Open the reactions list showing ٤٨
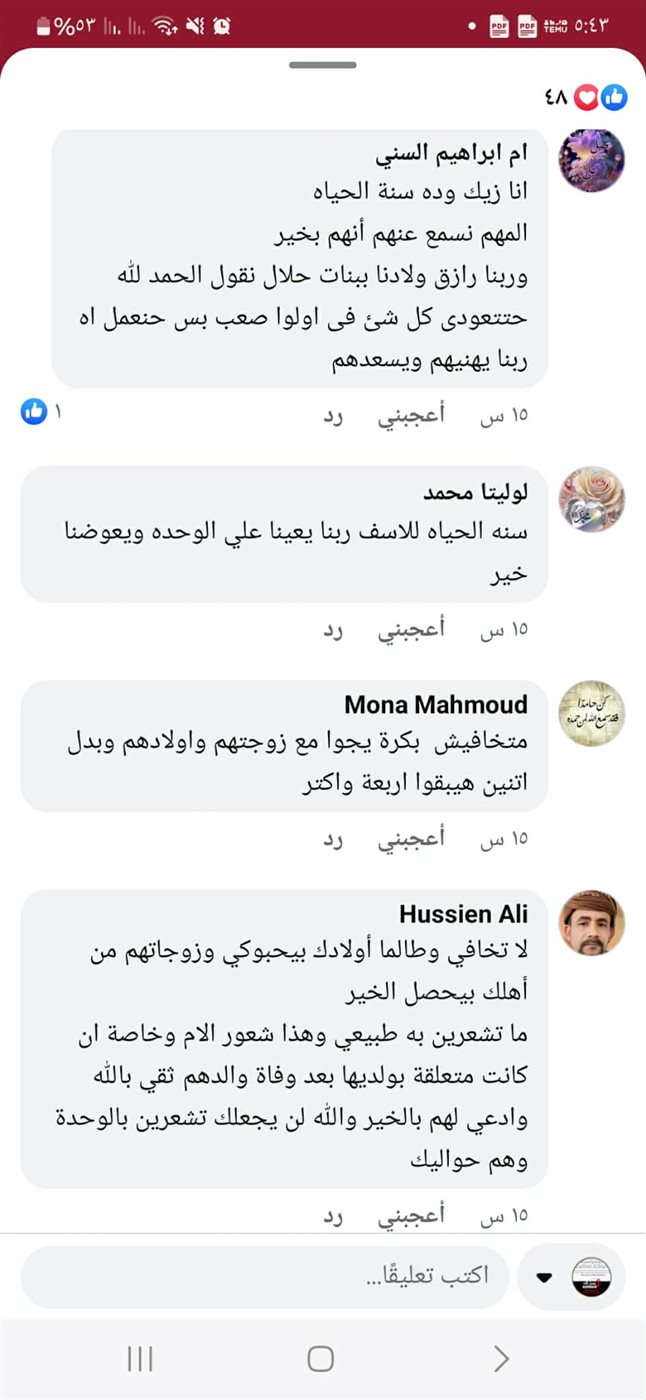646x1400 pixels. (587, 97)
